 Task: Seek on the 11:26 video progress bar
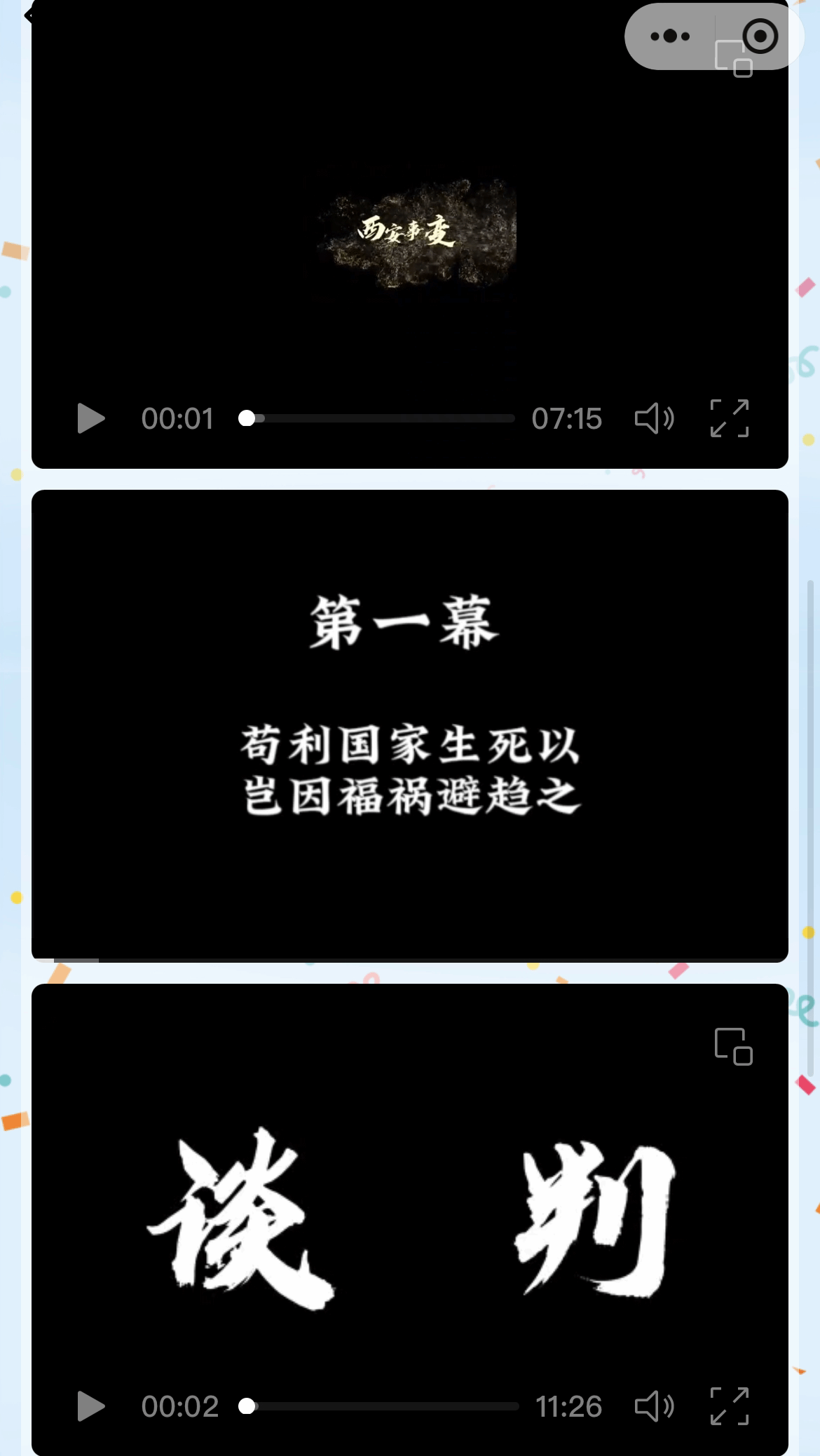click(x=382, y=1406)
